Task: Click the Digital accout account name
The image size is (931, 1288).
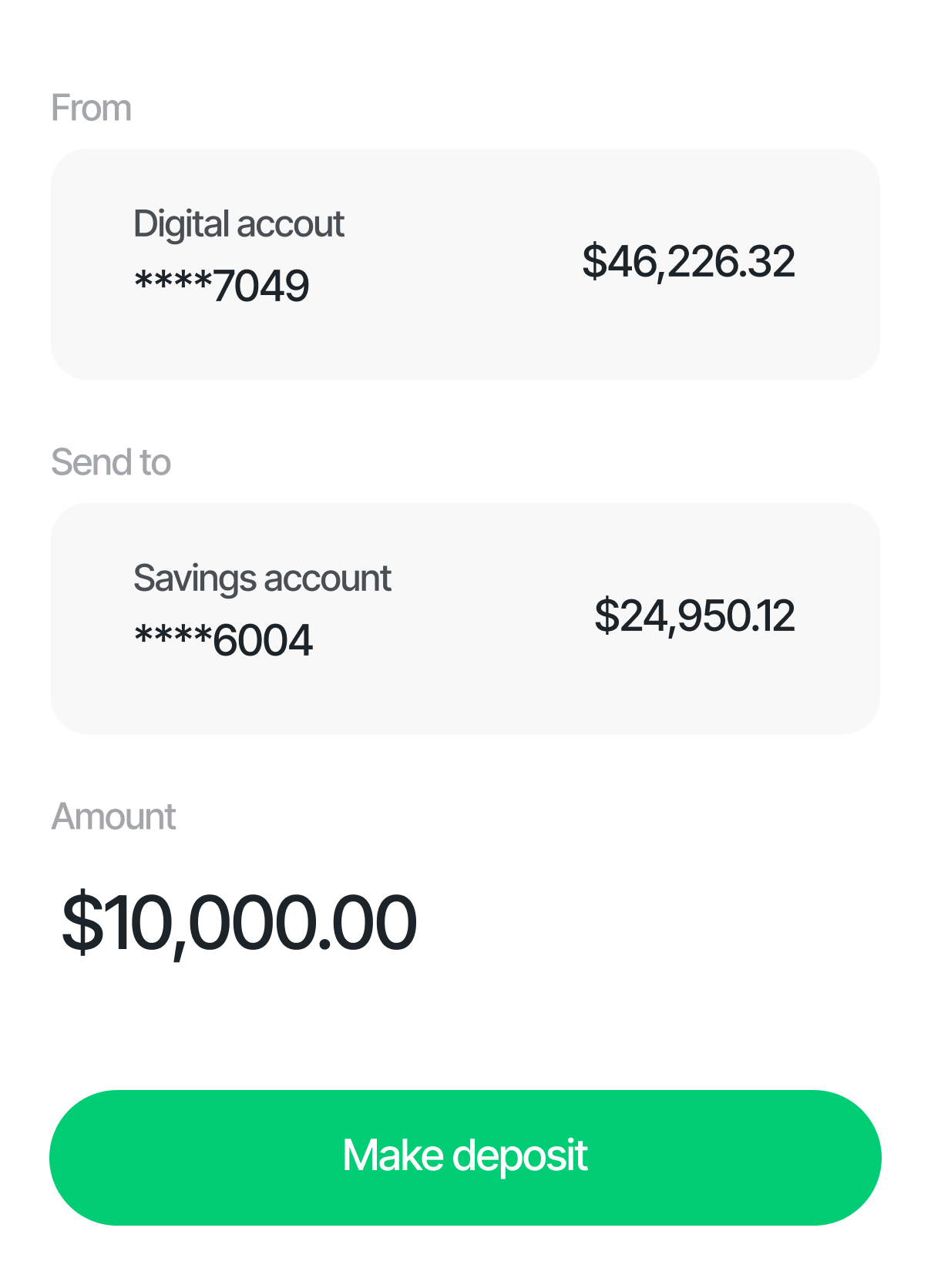Action: pos(239,223)
